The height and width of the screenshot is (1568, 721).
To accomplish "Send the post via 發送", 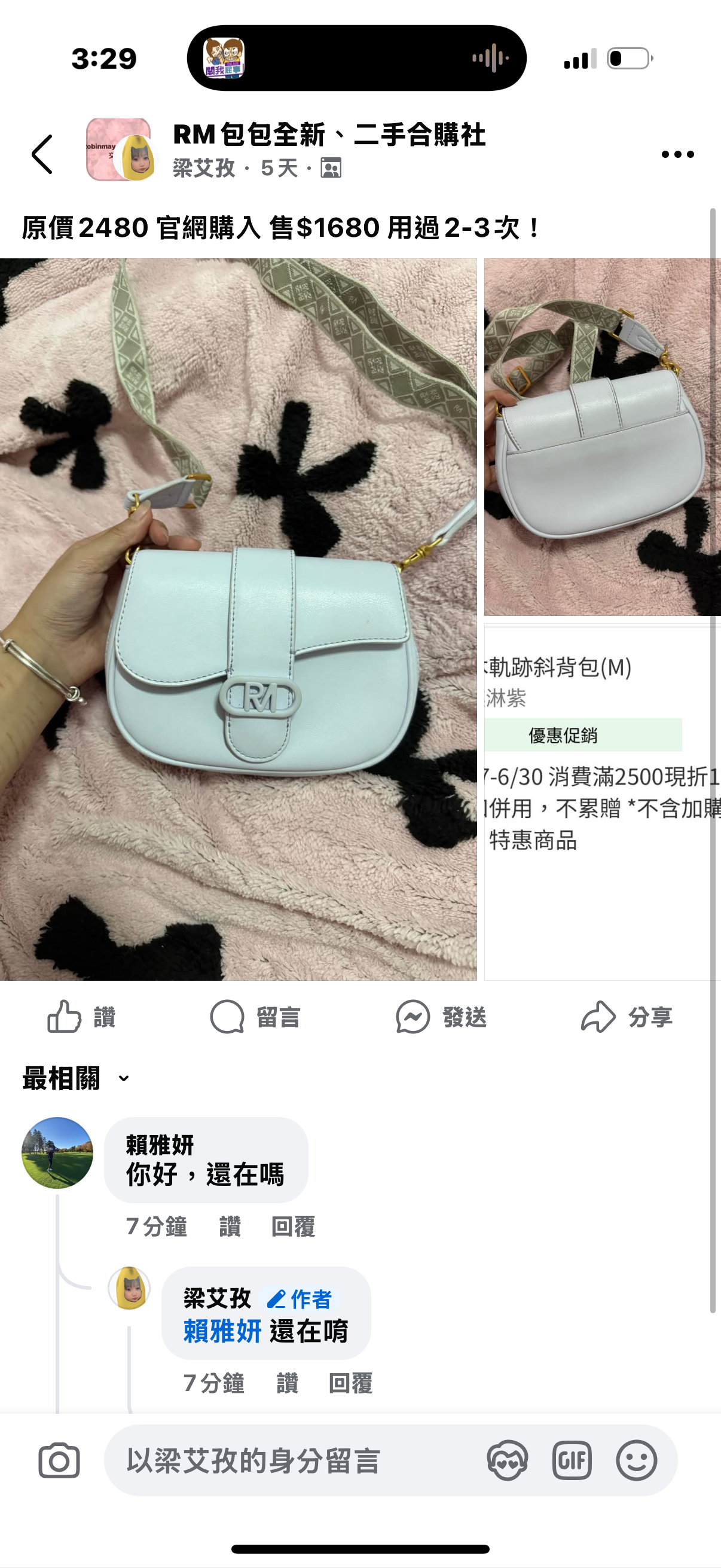I will coord(441,1017).
